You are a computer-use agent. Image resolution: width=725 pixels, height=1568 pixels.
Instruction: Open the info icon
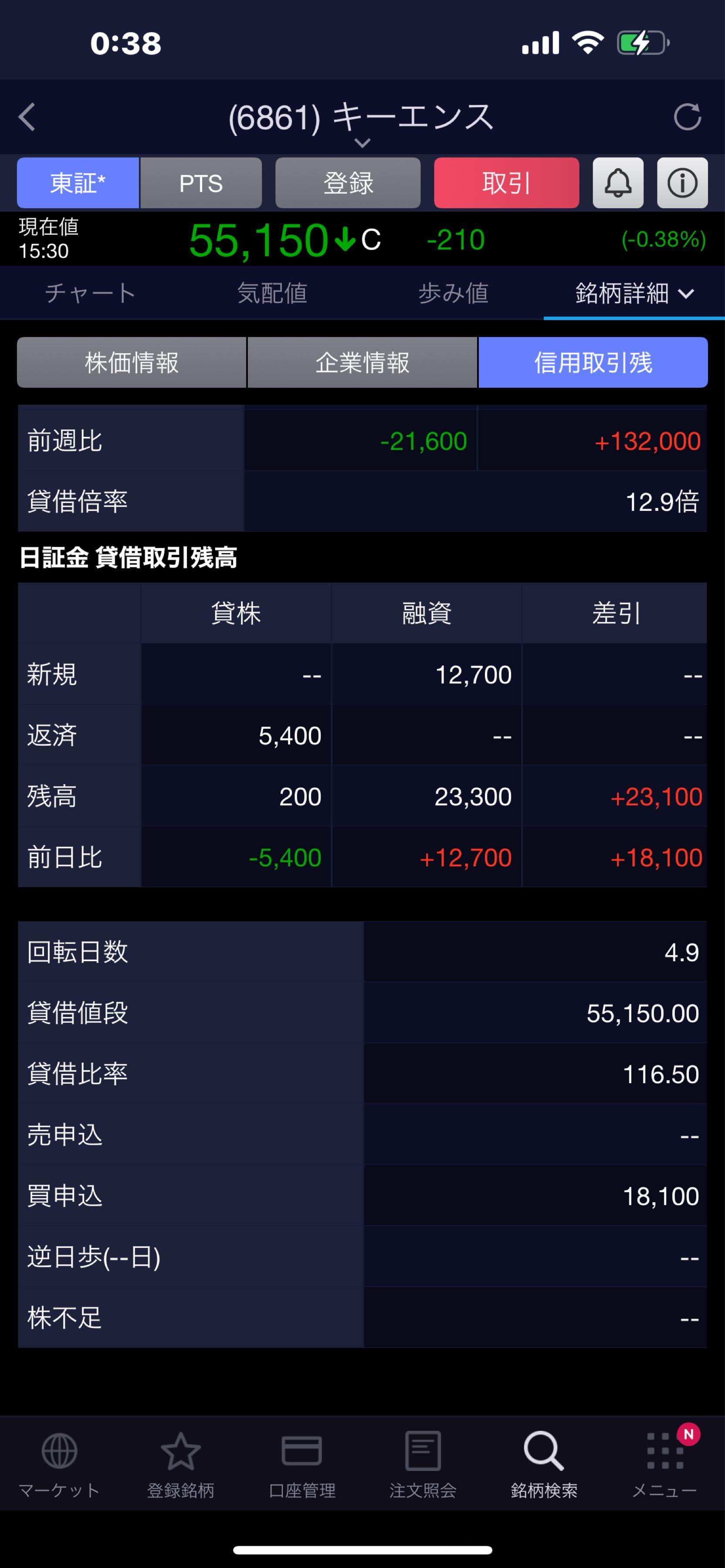point(682,182)
